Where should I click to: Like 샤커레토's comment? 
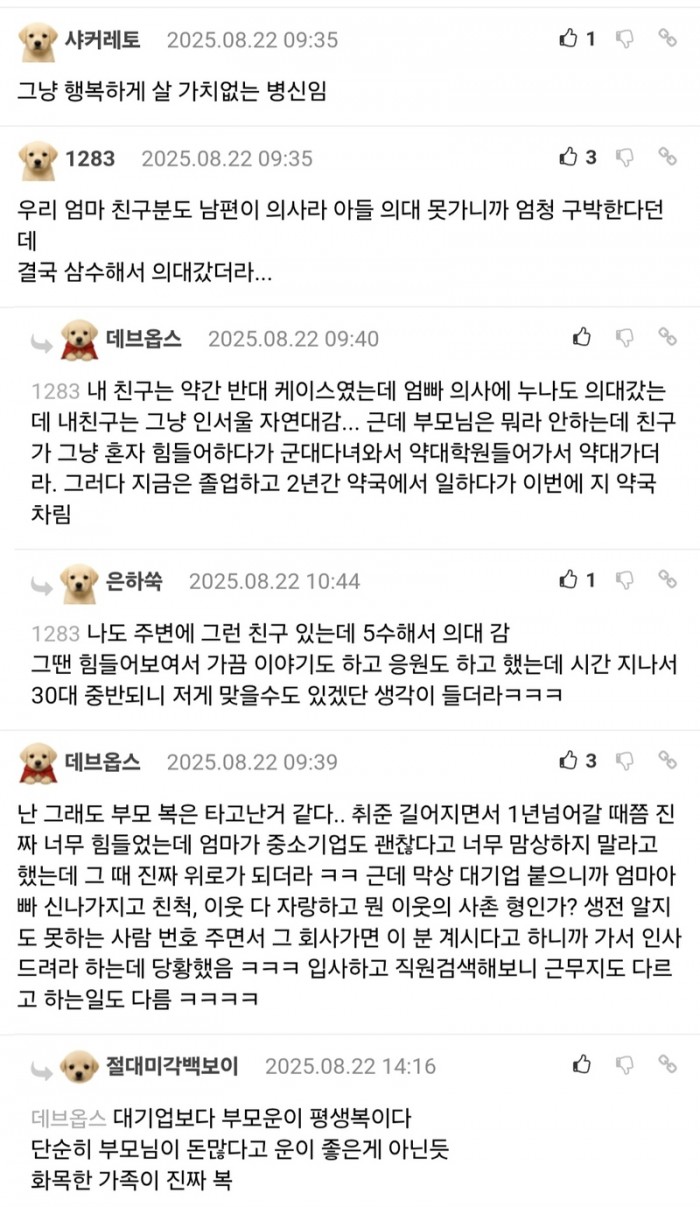tap(570, 39)
